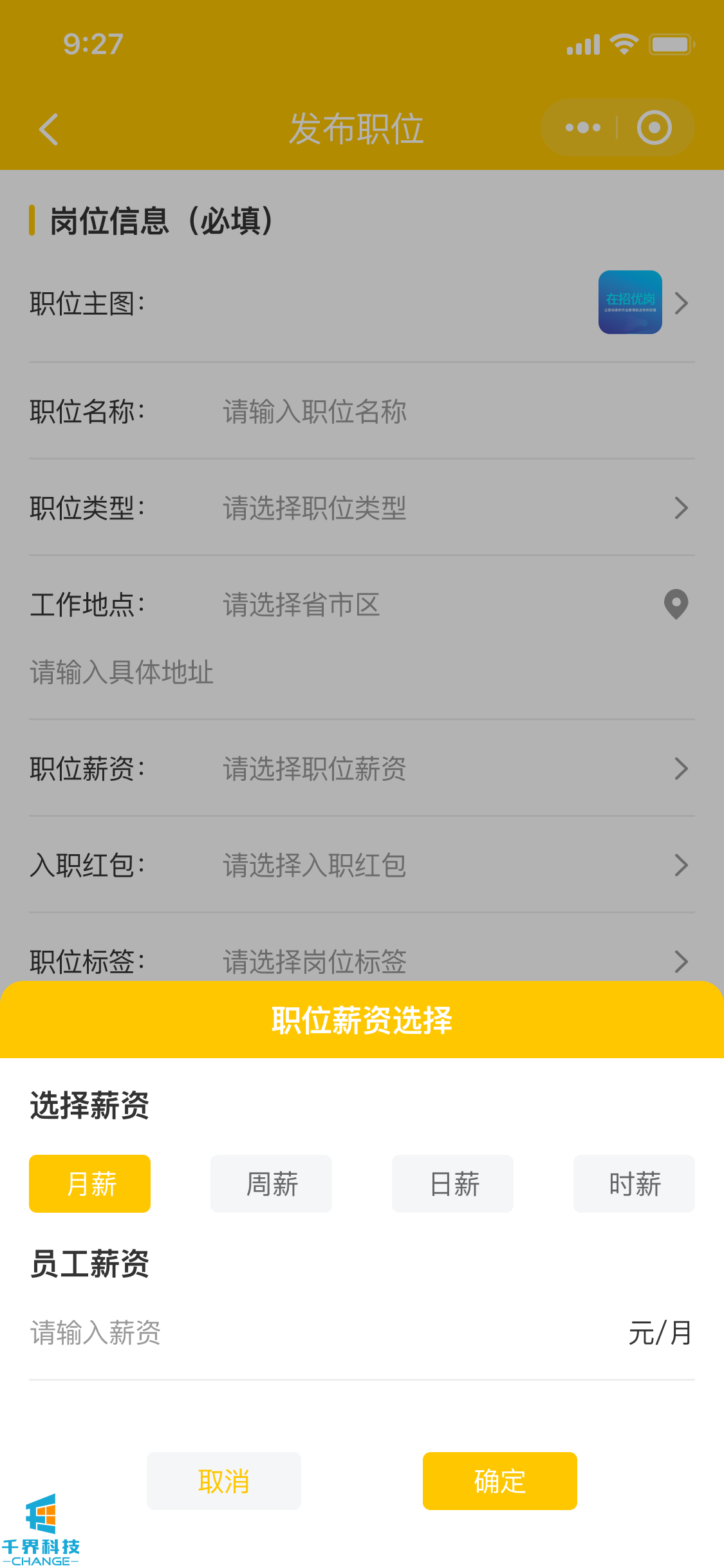
Task: Choose the 周薪 salary option
Action: [271, 1183]
